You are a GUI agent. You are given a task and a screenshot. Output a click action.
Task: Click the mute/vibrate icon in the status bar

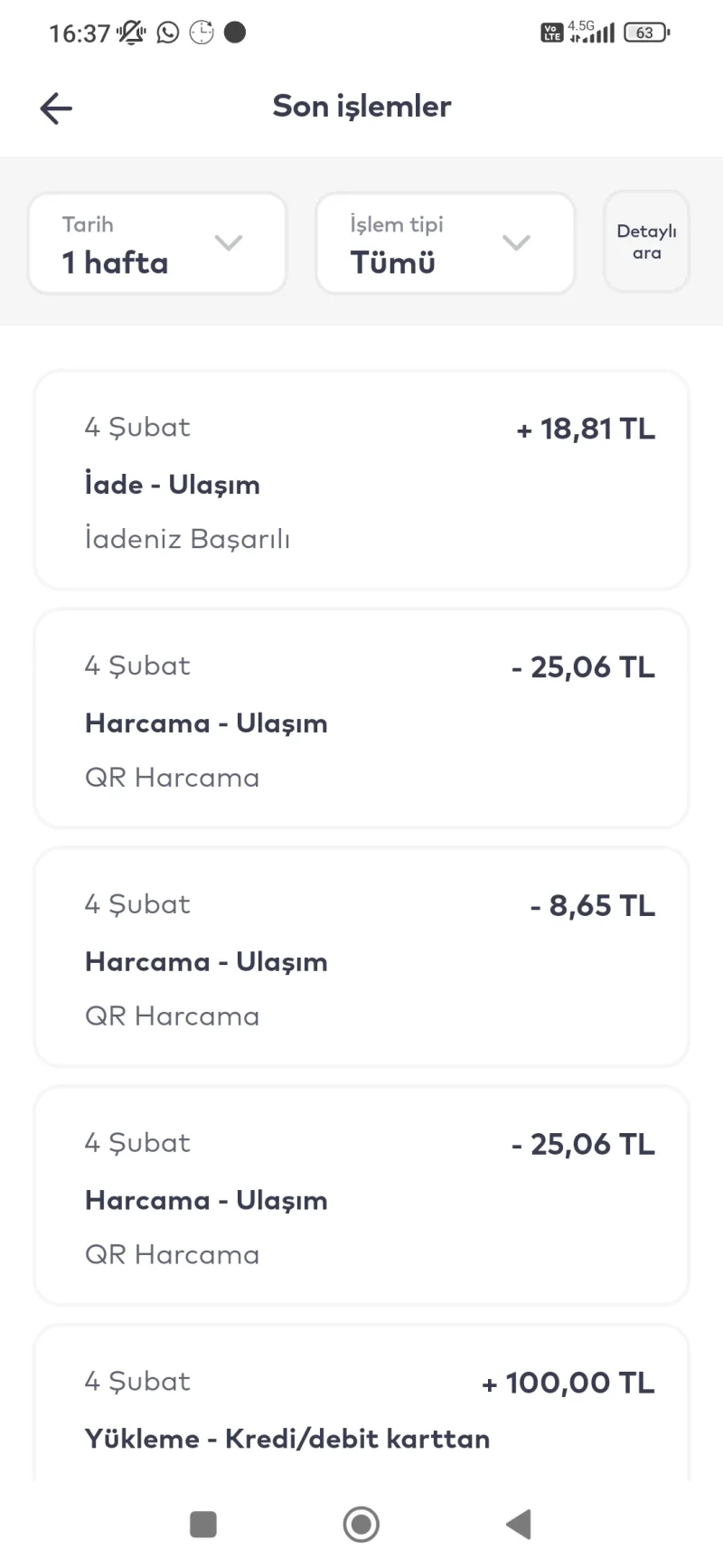pos(131,32)
